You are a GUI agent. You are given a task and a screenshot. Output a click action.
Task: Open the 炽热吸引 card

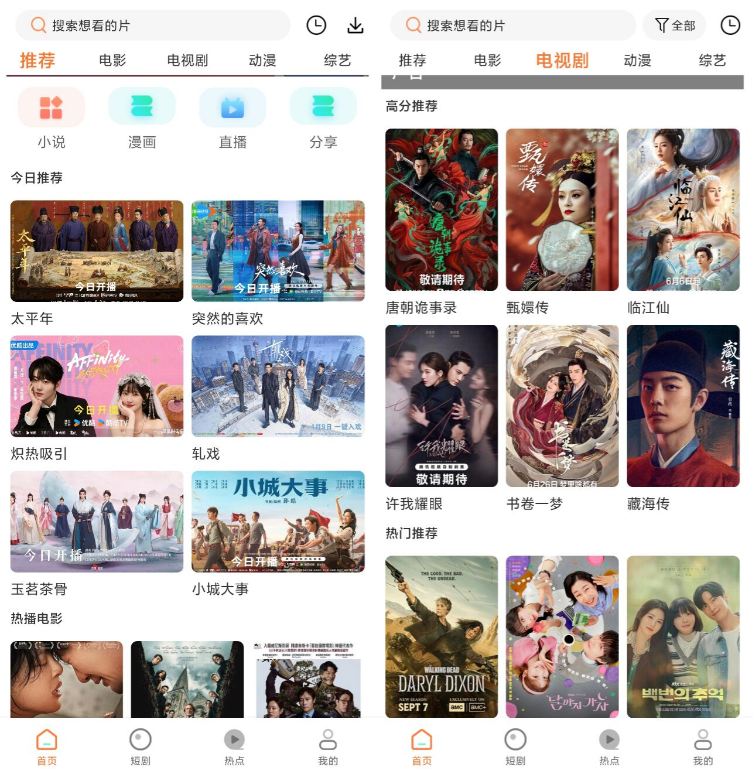pos(97,386)
